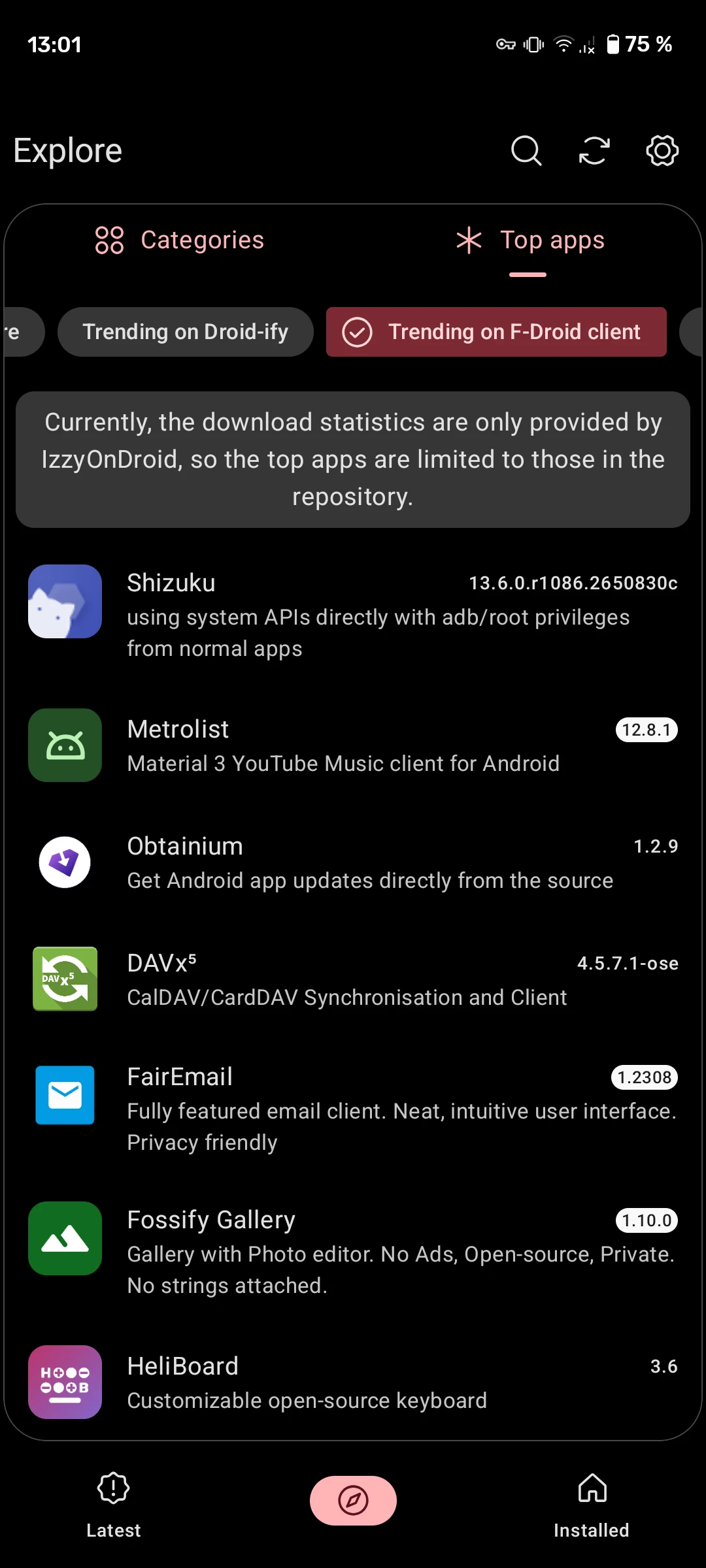Open the Fossify Gallery entry

coord(353,1252)
